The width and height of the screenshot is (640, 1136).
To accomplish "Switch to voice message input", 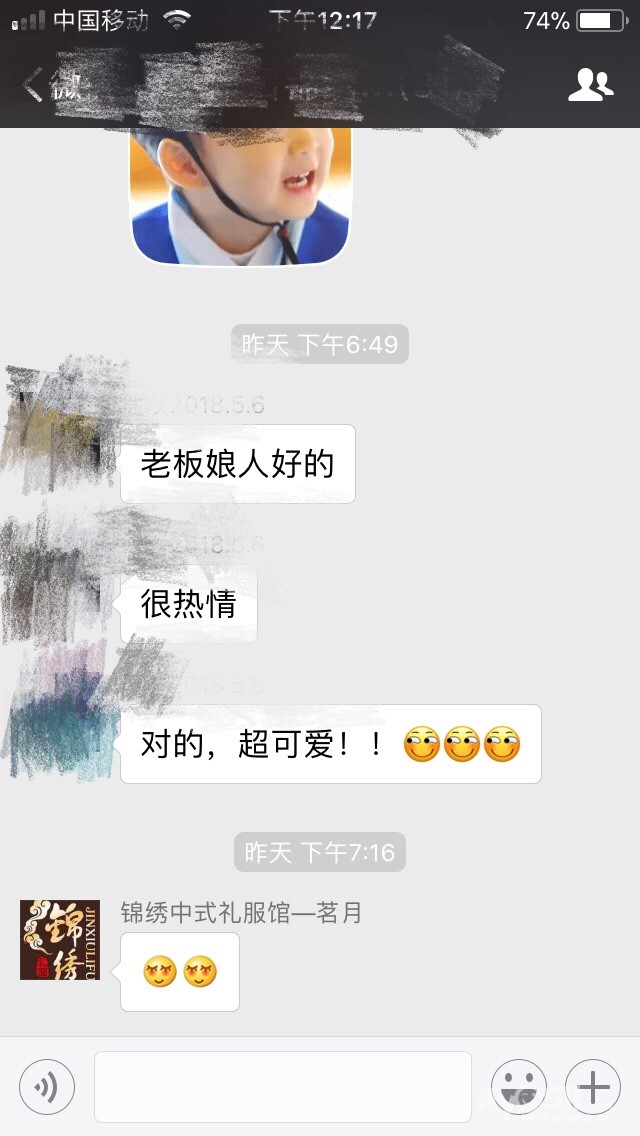I will pyautogui.click(x=47, y=1087).
